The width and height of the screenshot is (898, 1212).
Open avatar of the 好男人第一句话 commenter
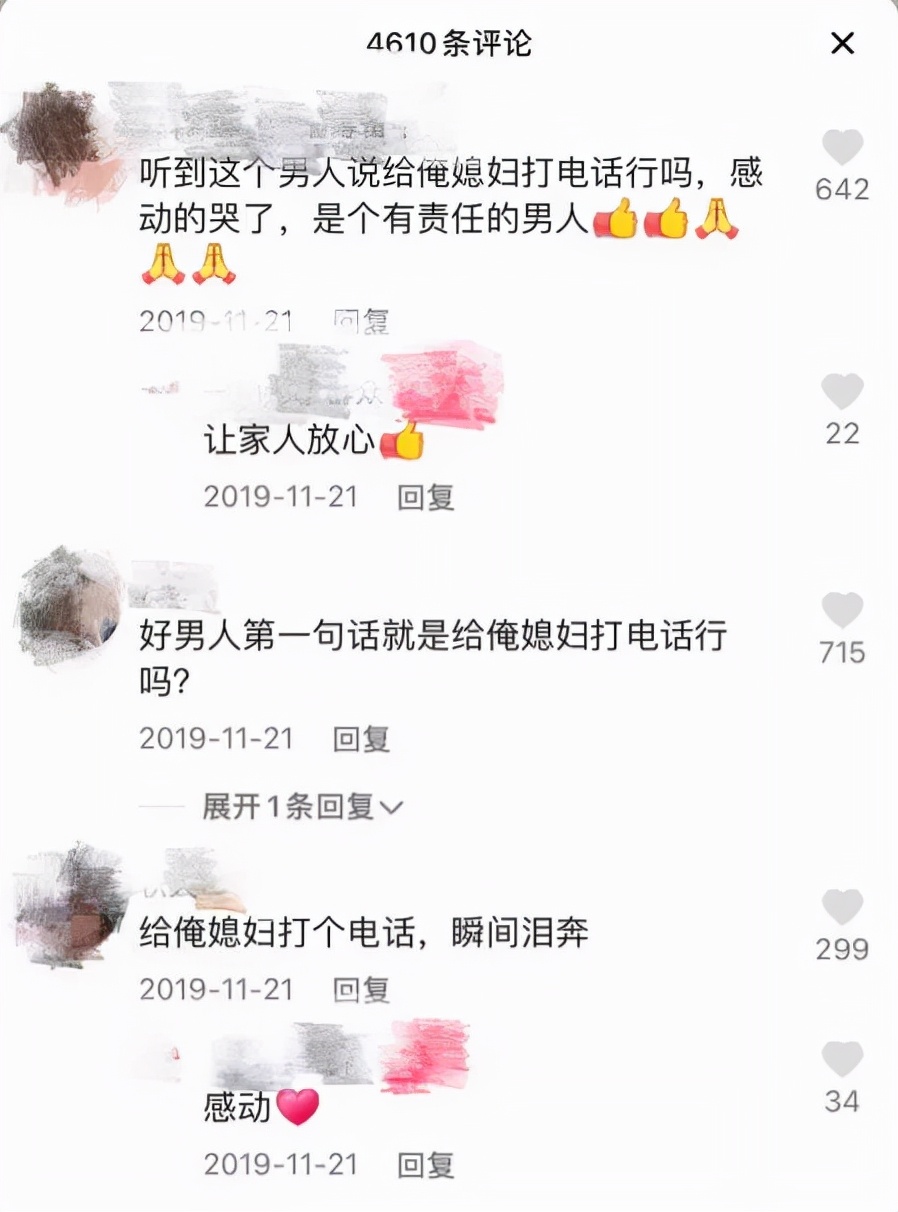pos(68,606)
